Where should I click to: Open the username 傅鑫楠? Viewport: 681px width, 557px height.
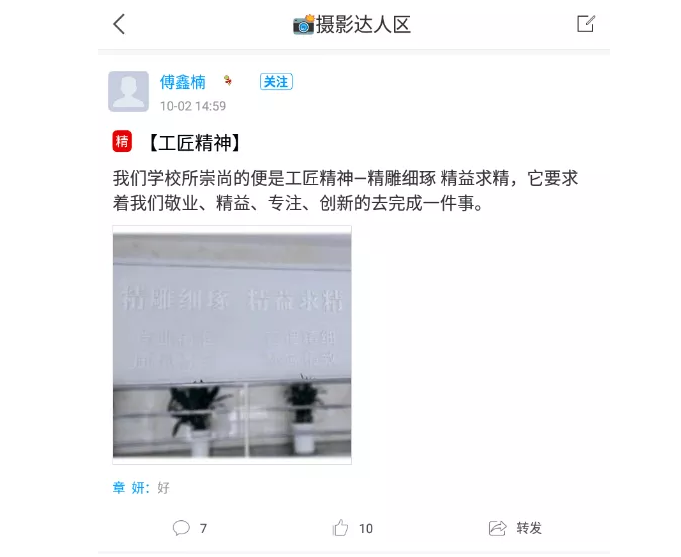[x=182, y=82]
